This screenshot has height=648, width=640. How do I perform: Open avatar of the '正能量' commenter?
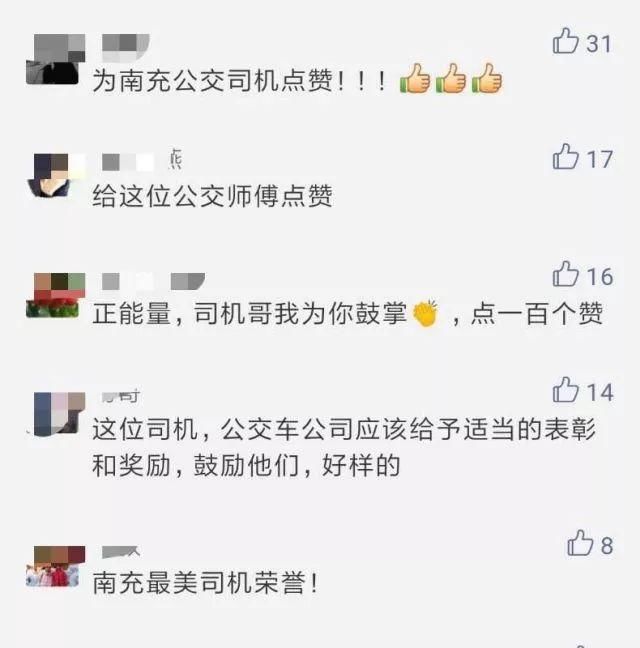[52, 295]
